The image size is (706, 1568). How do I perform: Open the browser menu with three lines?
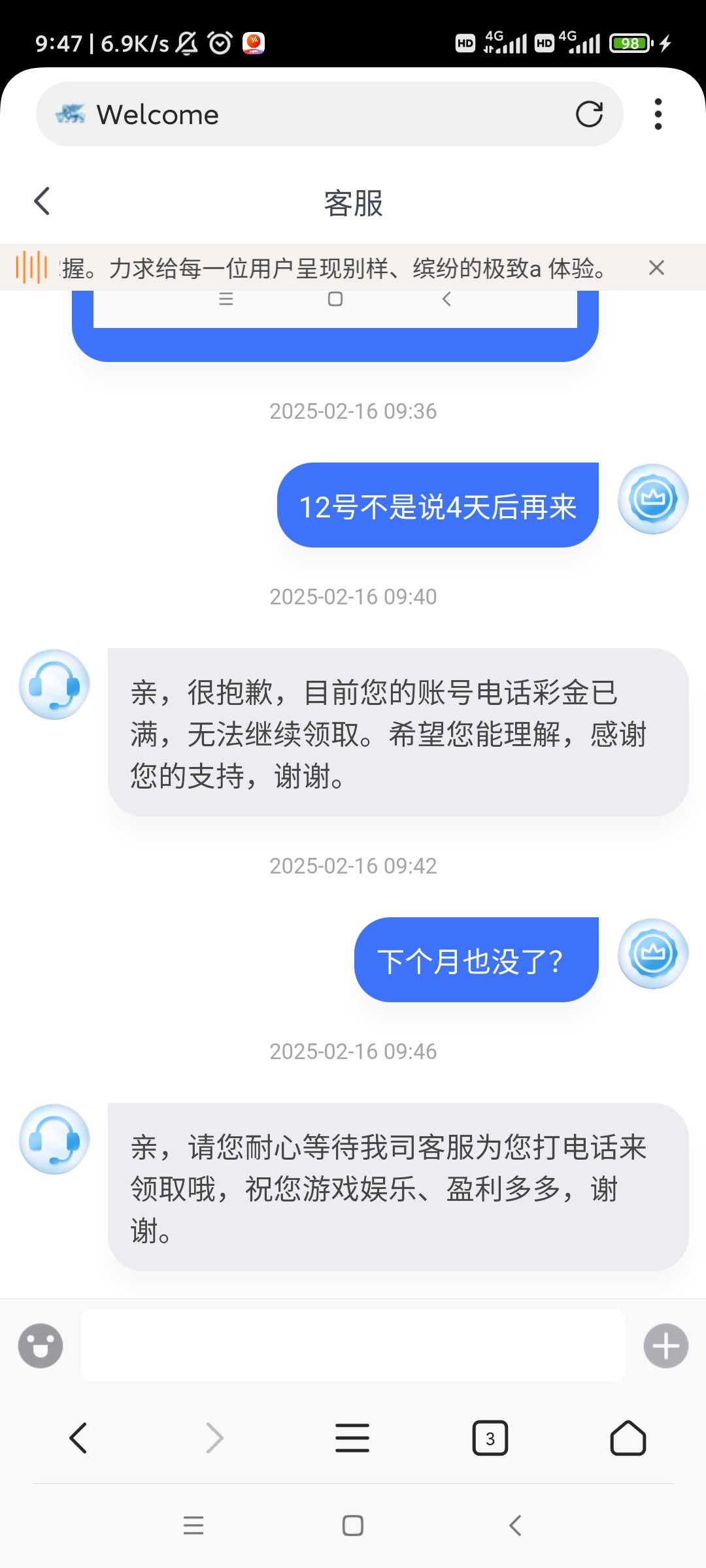coord(352,1438)
